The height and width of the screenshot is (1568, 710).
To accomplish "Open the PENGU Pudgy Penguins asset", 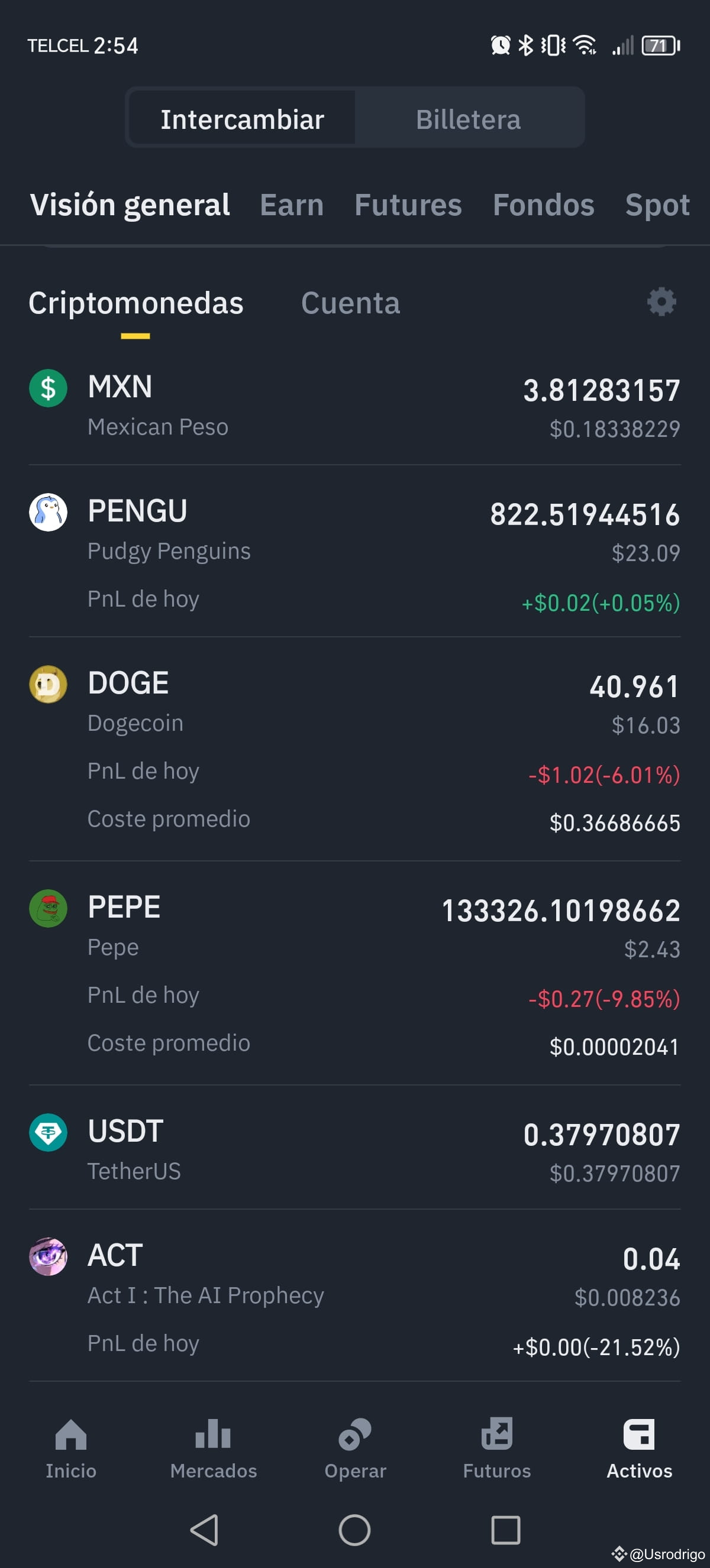I will (355, 553).
